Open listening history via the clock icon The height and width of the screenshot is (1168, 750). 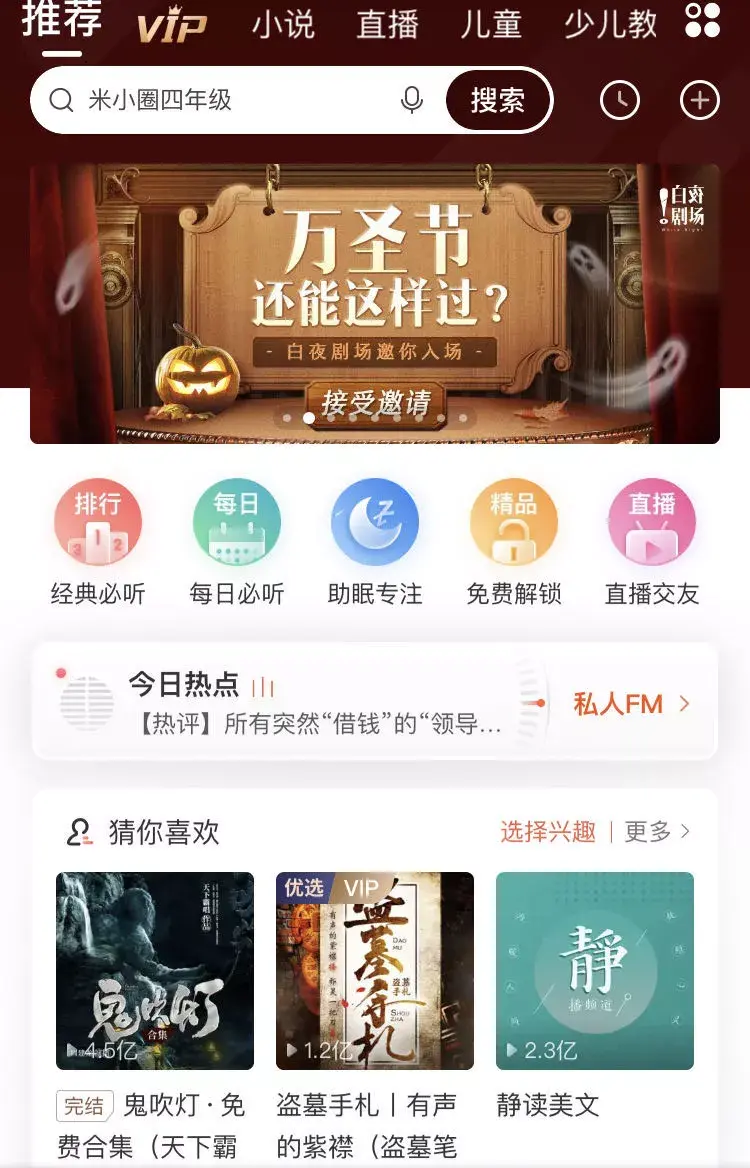(620, 100)
